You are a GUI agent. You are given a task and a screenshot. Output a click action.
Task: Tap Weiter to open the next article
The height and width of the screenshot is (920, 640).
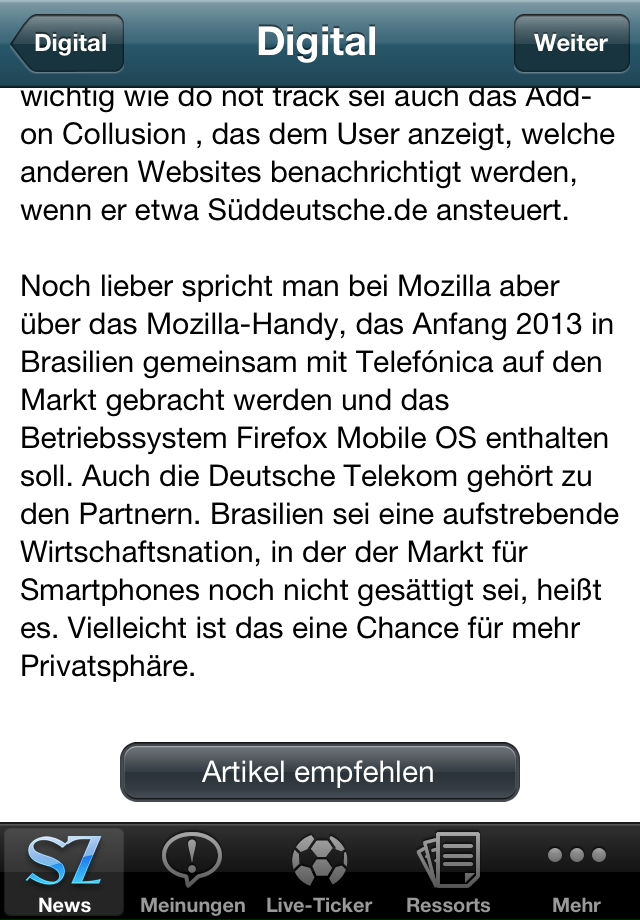570,44
